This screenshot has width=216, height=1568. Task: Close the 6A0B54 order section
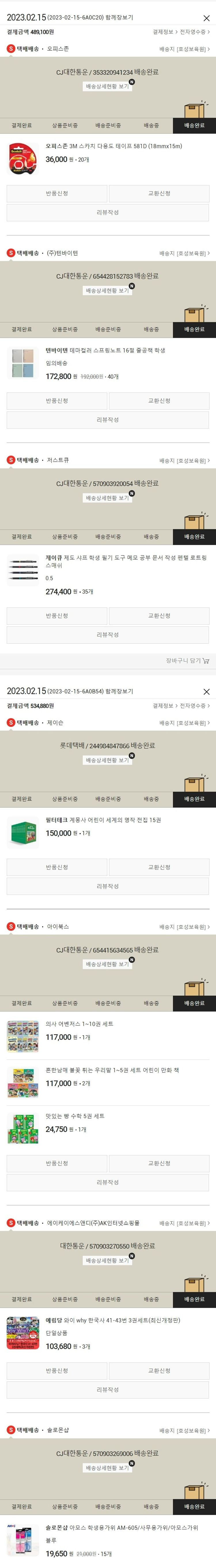pos(206,692)
